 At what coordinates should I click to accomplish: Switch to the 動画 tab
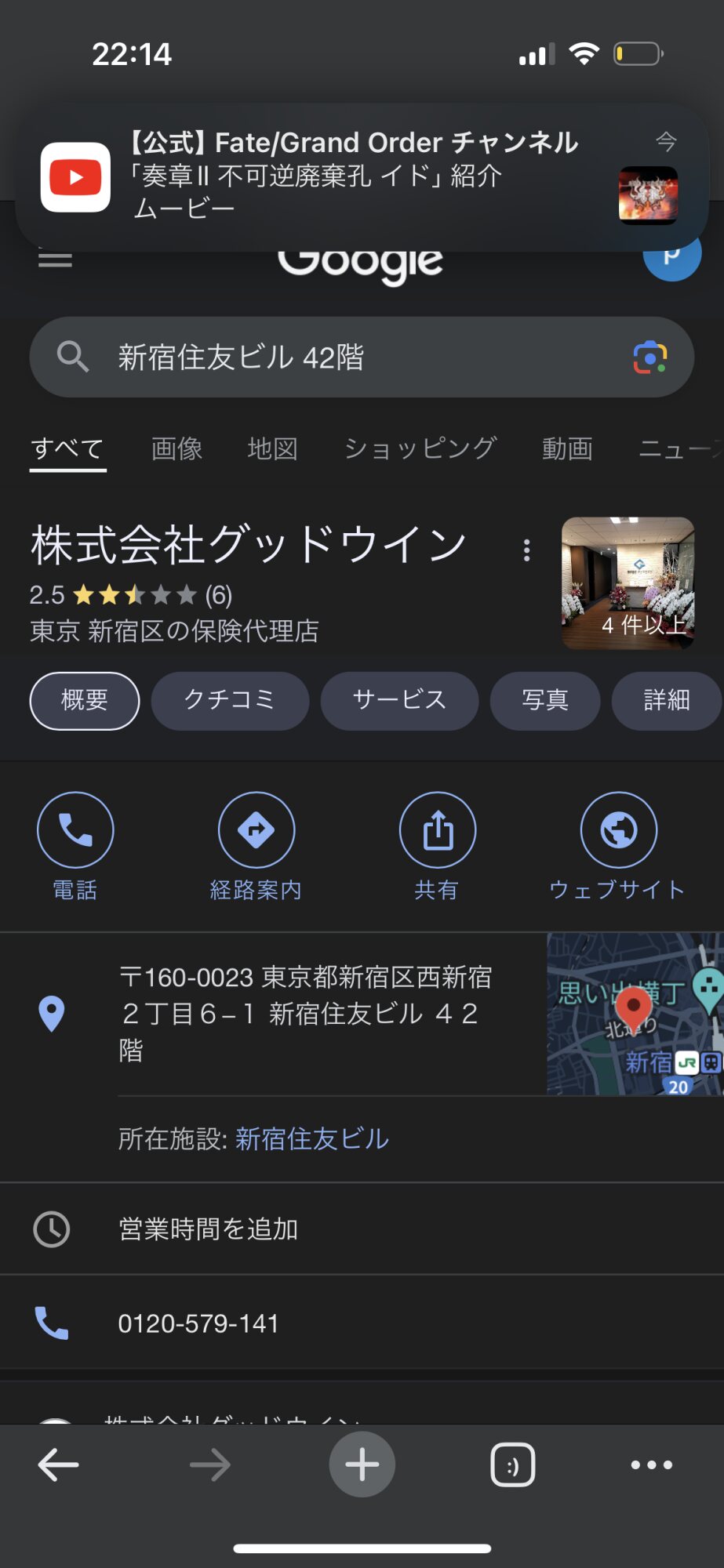567,448
